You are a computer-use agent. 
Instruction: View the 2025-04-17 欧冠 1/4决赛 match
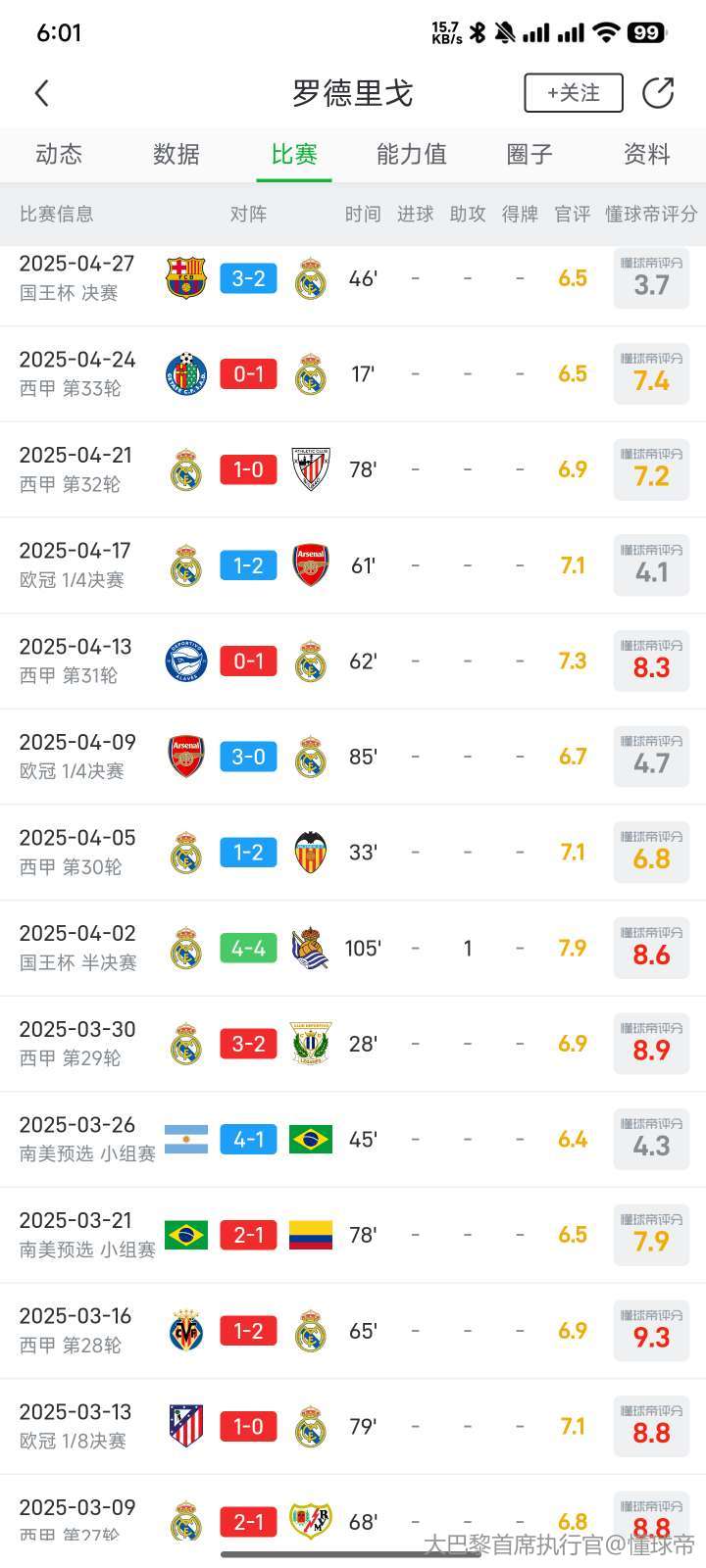tap(353, 565)
